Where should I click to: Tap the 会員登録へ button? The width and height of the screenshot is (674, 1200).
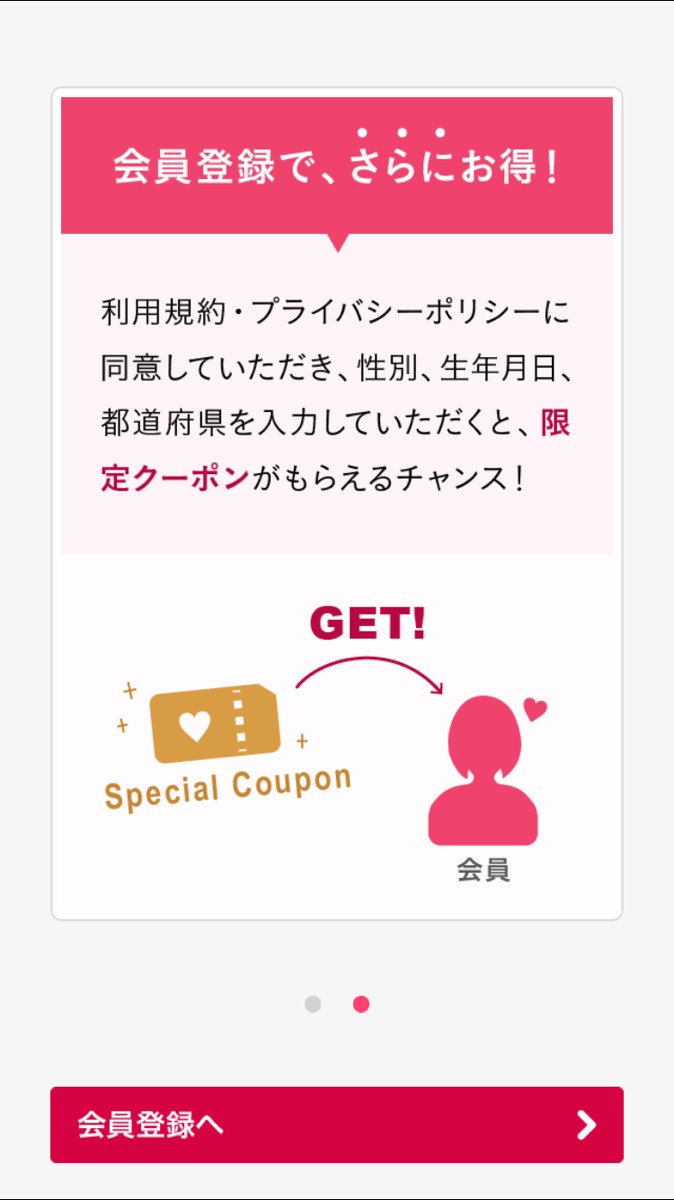pyautogui.click(x=337, y=1125)
